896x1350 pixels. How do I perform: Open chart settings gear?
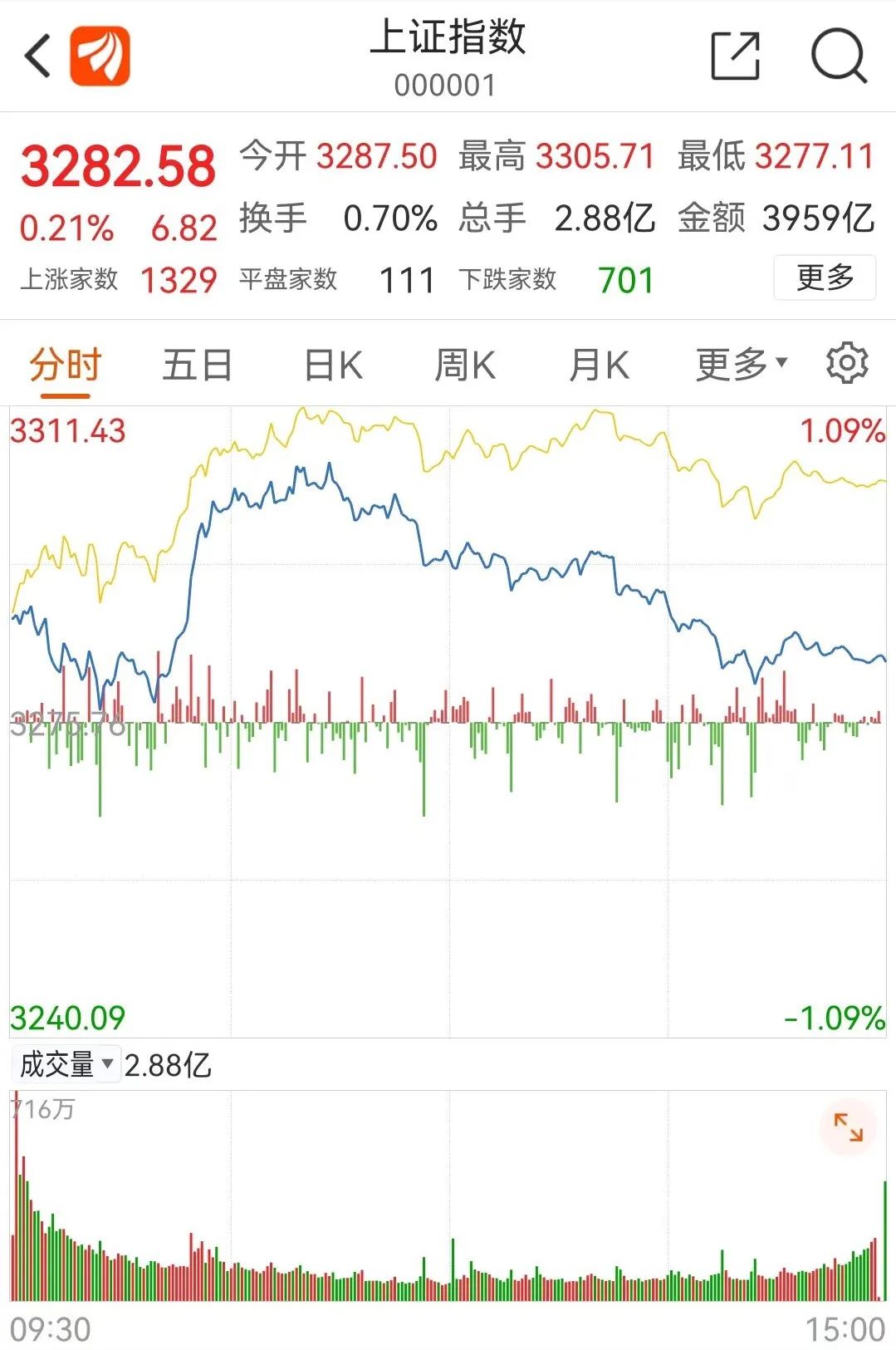[847, 363]
